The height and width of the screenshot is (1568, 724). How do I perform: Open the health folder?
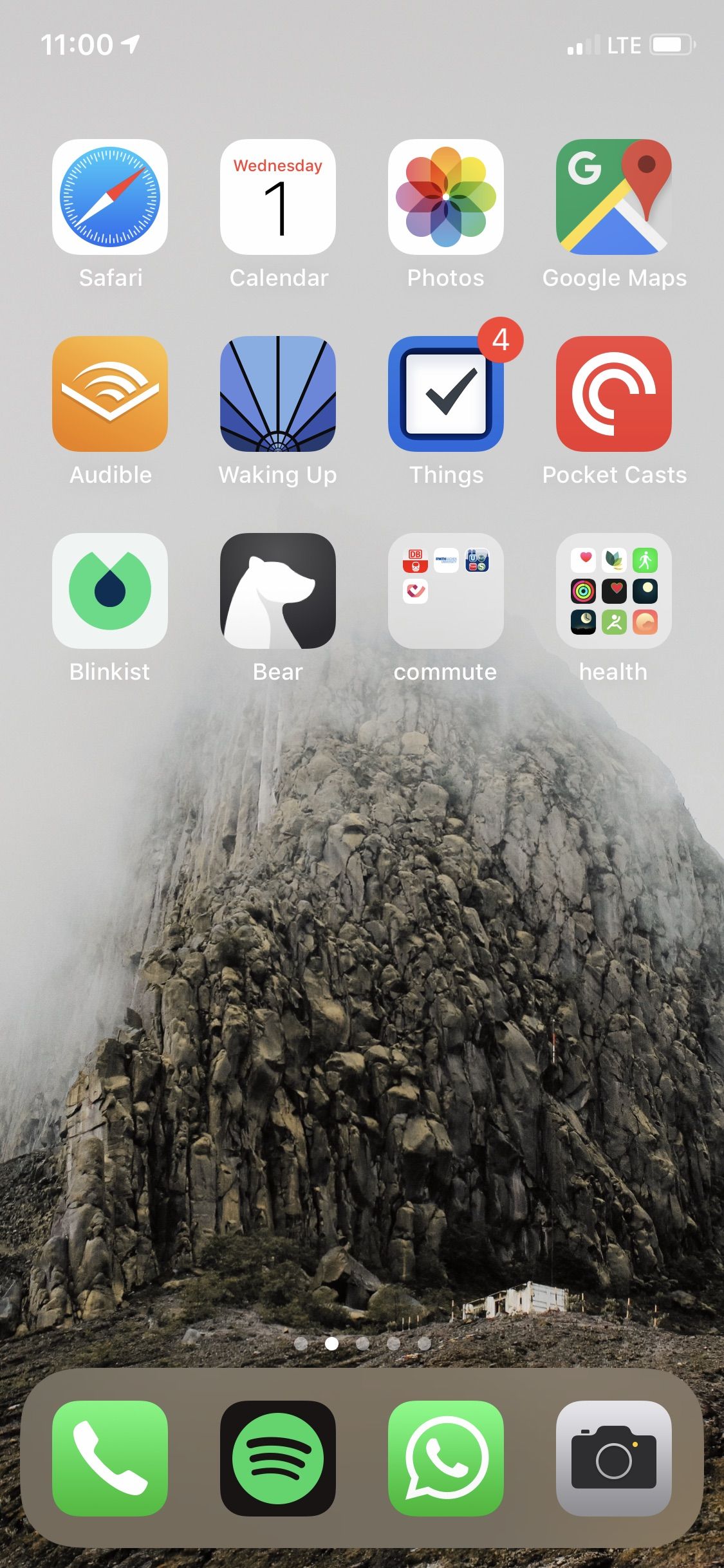[614, 591]
